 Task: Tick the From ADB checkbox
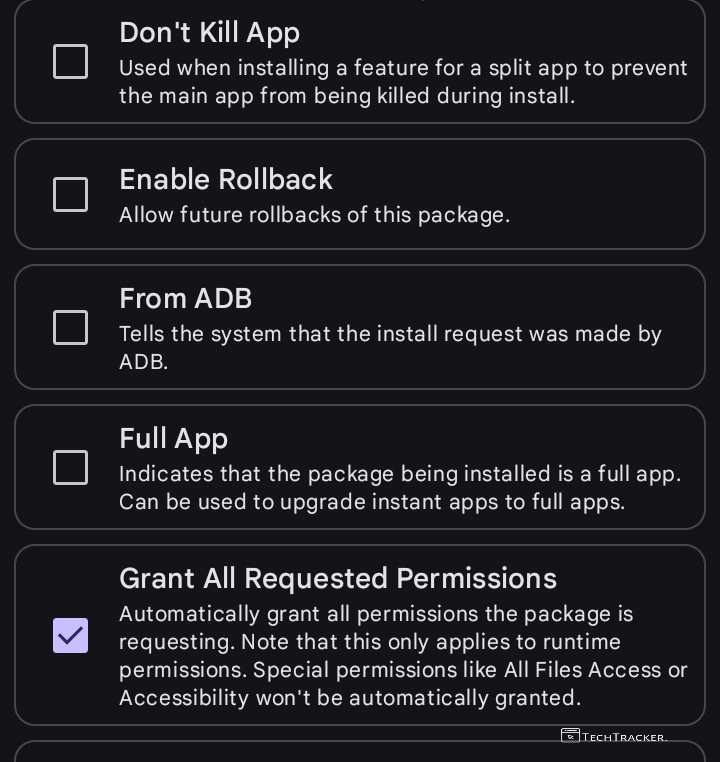70,327
